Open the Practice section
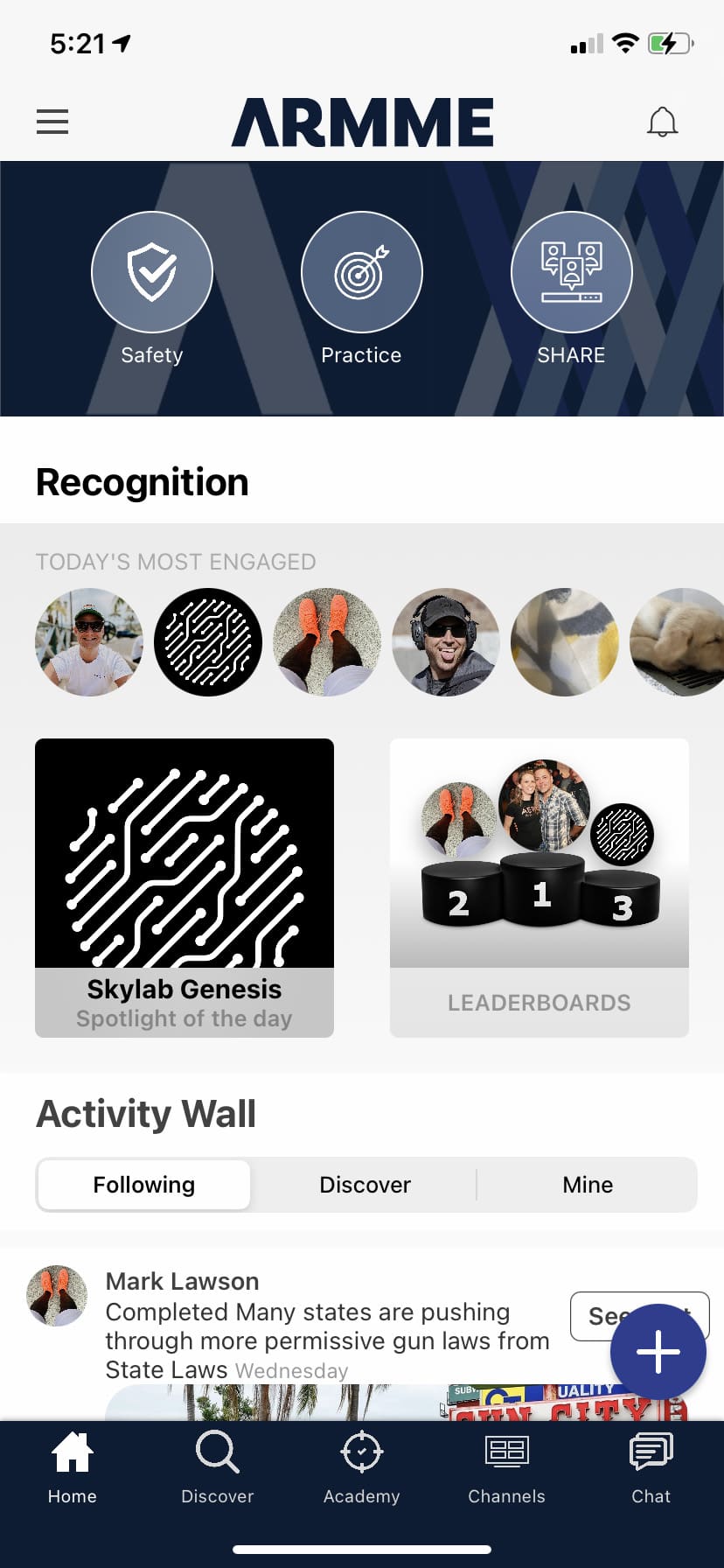Screen dimensions: 724x1568 click(x=361, y=272)
